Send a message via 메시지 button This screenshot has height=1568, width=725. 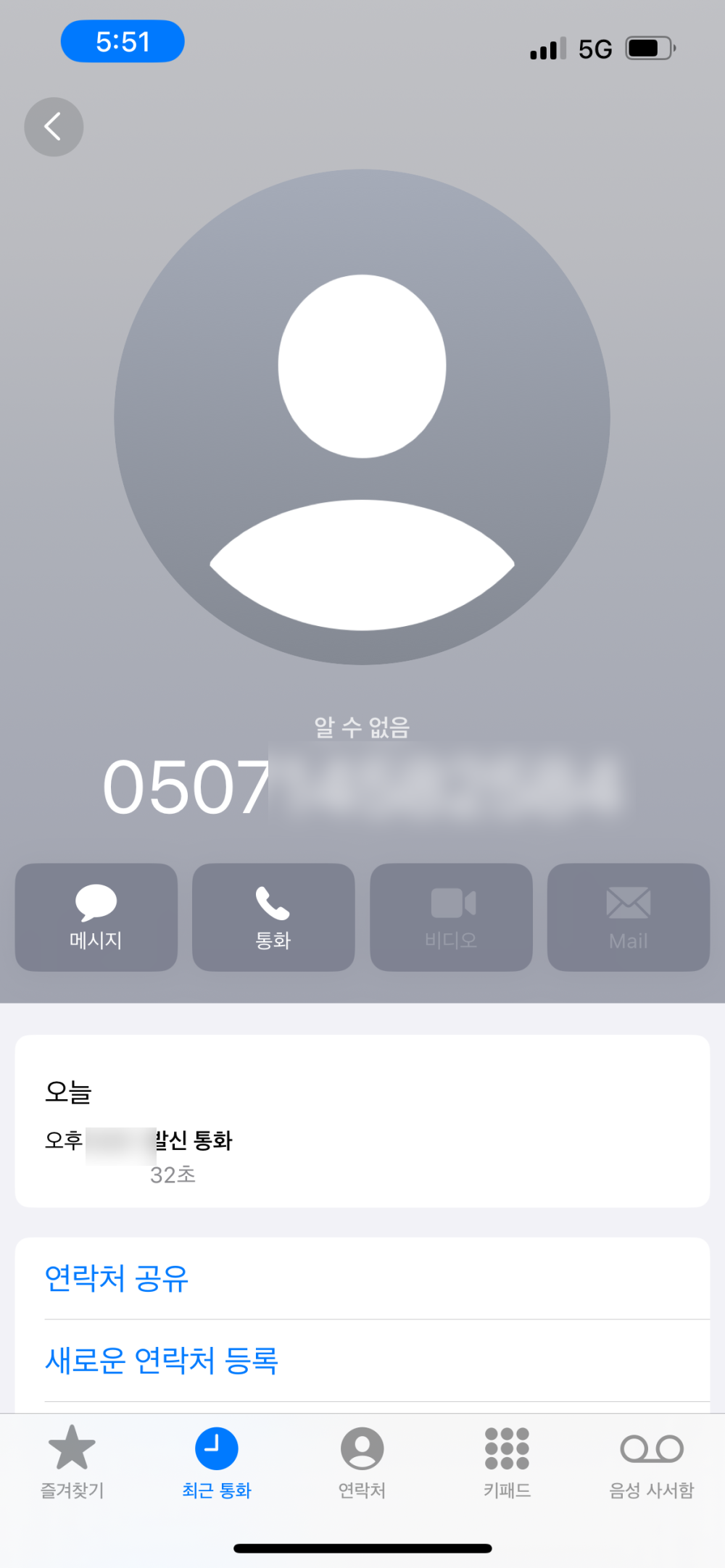pyautogui.click(x=96, y=917)
